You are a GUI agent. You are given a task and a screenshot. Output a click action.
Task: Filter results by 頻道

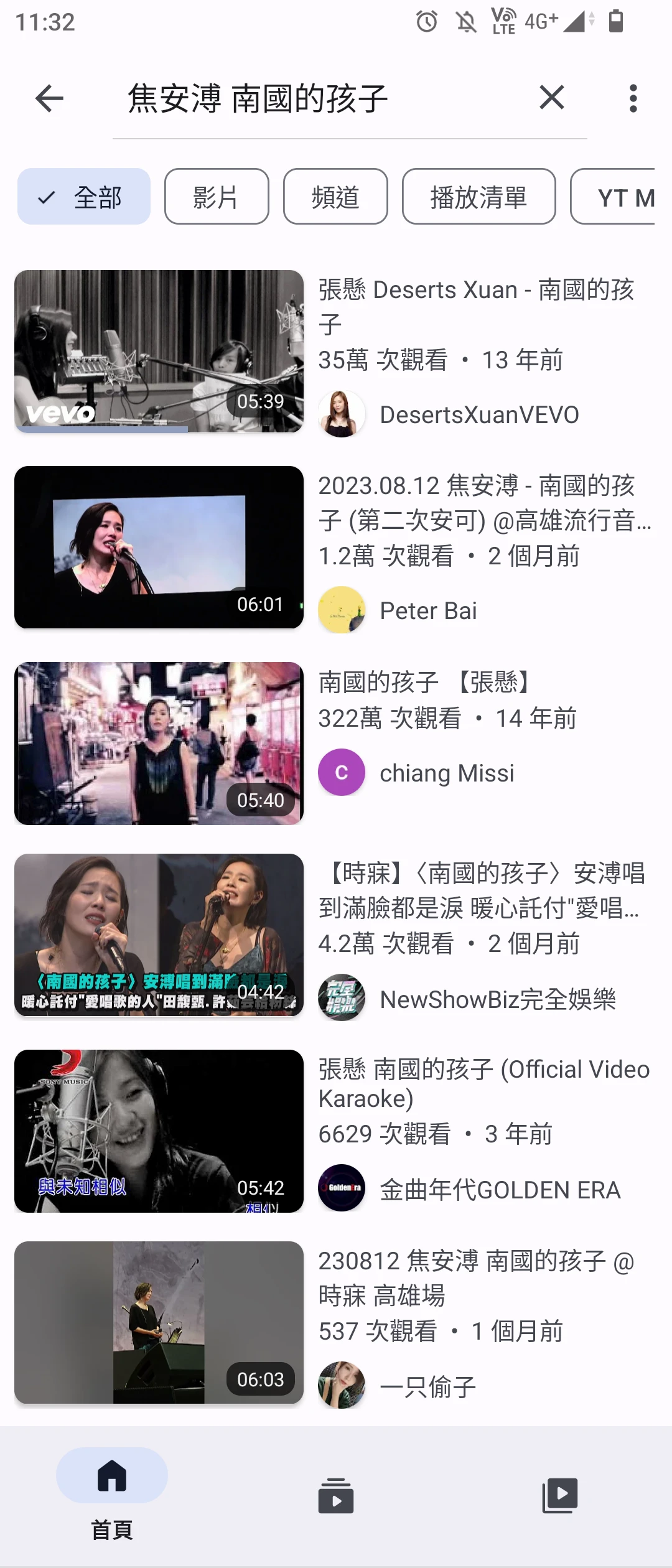[x=335, y=197]
